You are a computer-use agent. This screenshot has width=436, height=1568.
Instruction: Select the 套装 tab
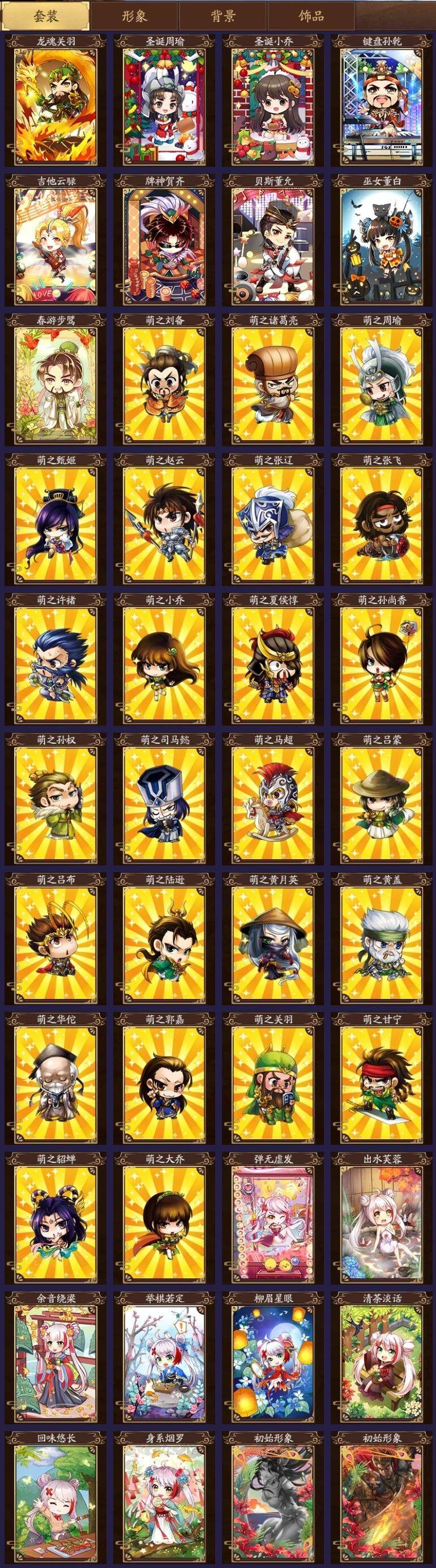click(45, 16)
